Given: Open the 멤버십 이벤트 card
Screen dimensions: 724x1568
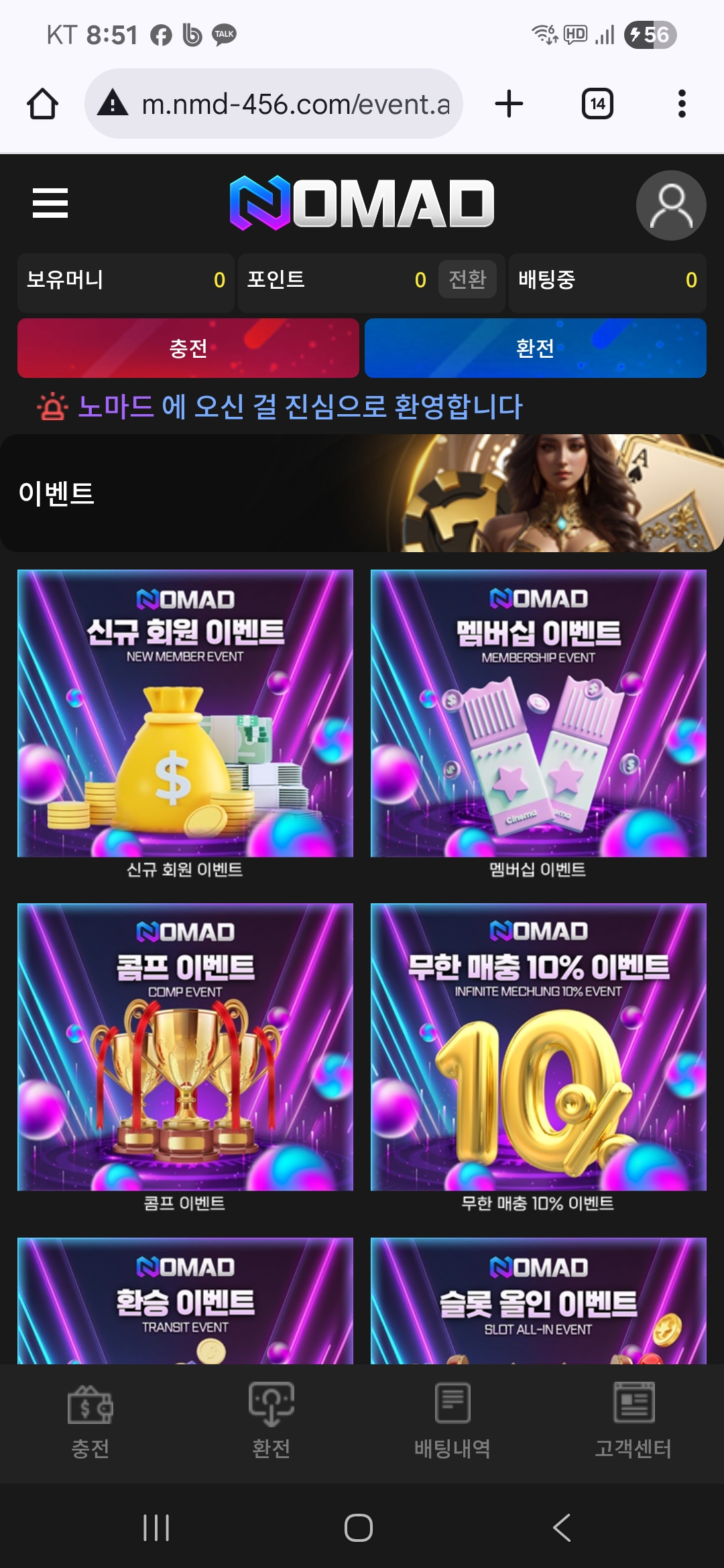Looking at the screenshot, I should click(538, 714).
